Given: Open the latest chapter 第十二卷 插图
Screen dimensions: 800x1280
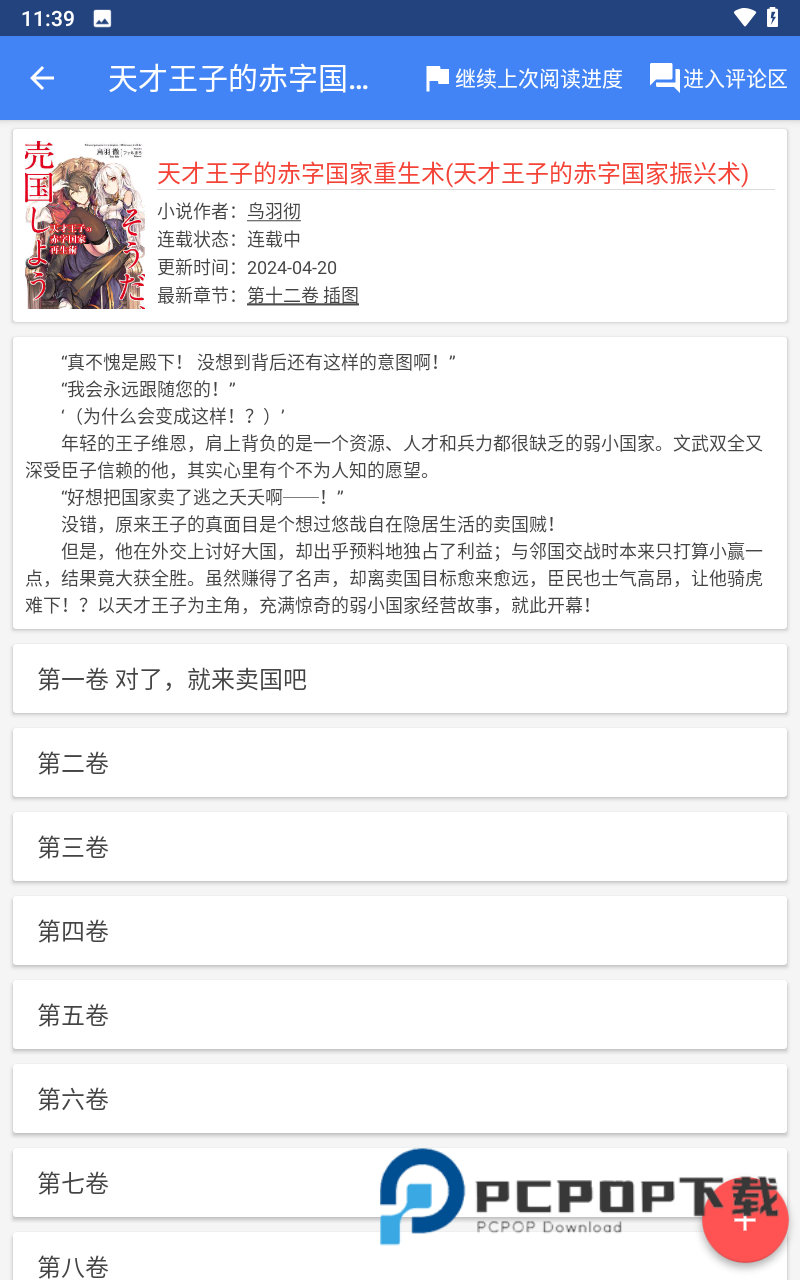Looking at the screenshot, I should pos(302,296).
